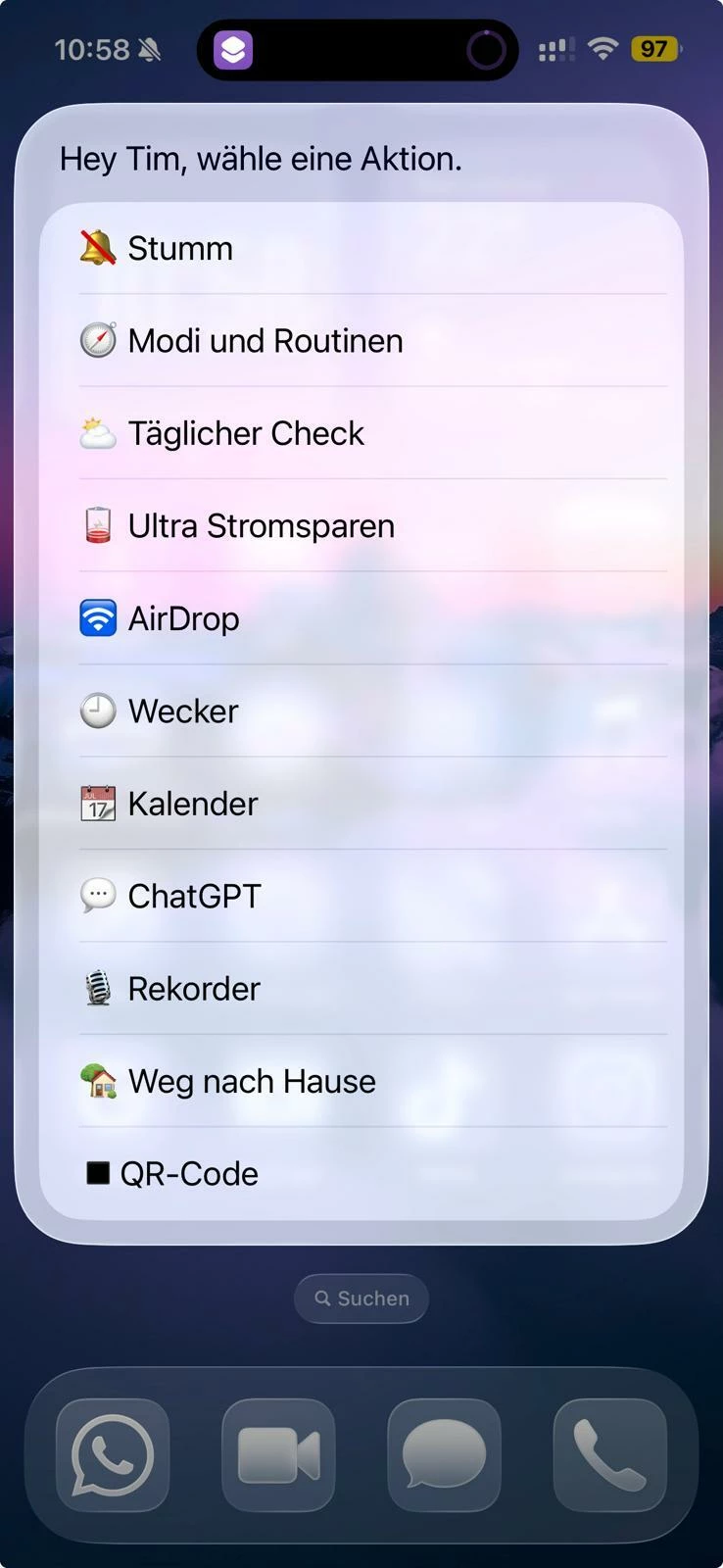Open the Wecker action
This screenshot has width=723, height=1568.
point(361,711)
